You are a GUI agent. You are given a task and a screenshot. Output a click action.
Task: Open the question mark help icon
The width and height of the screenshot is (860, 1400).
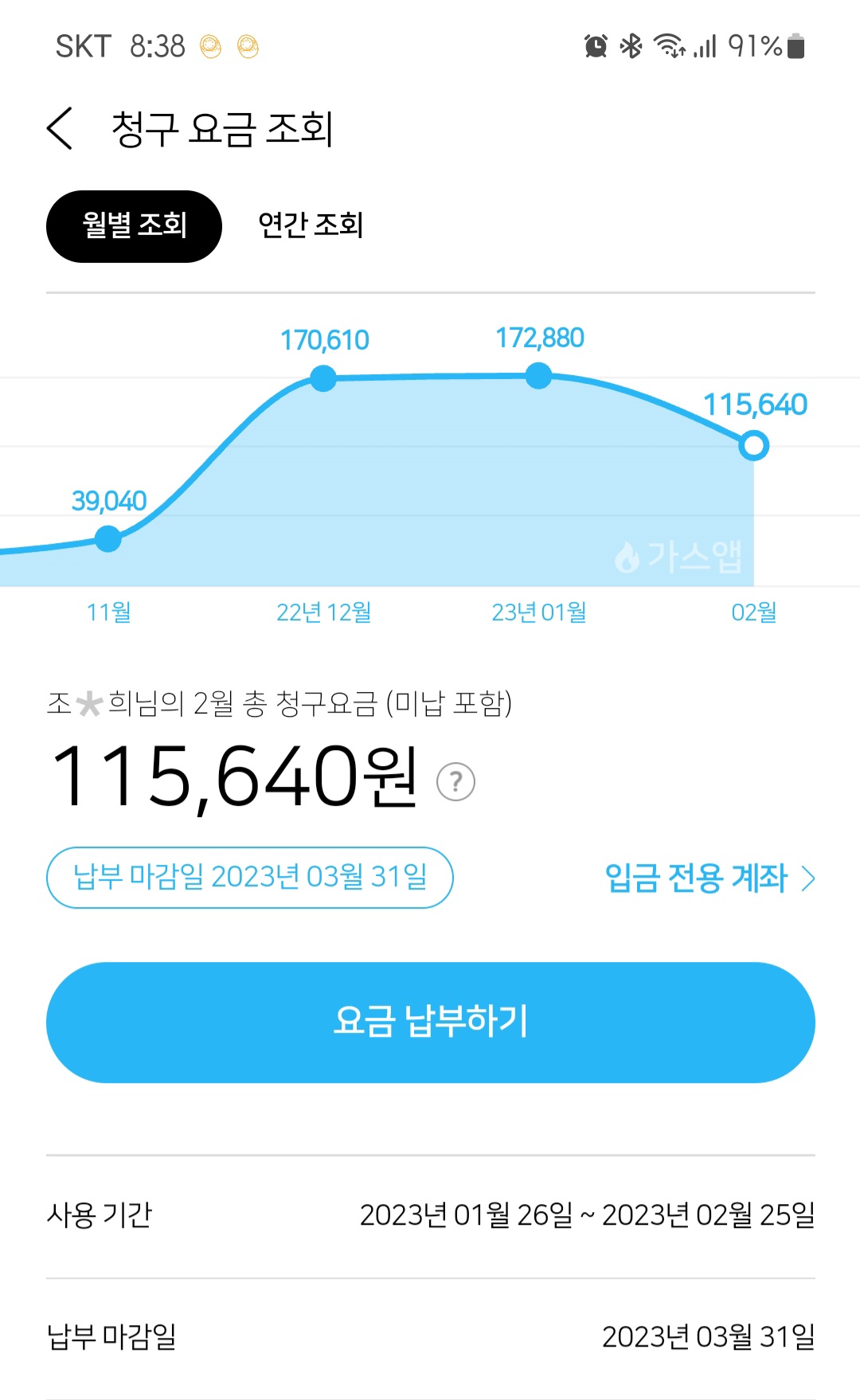pyautogui.click(x=455, y=782)
